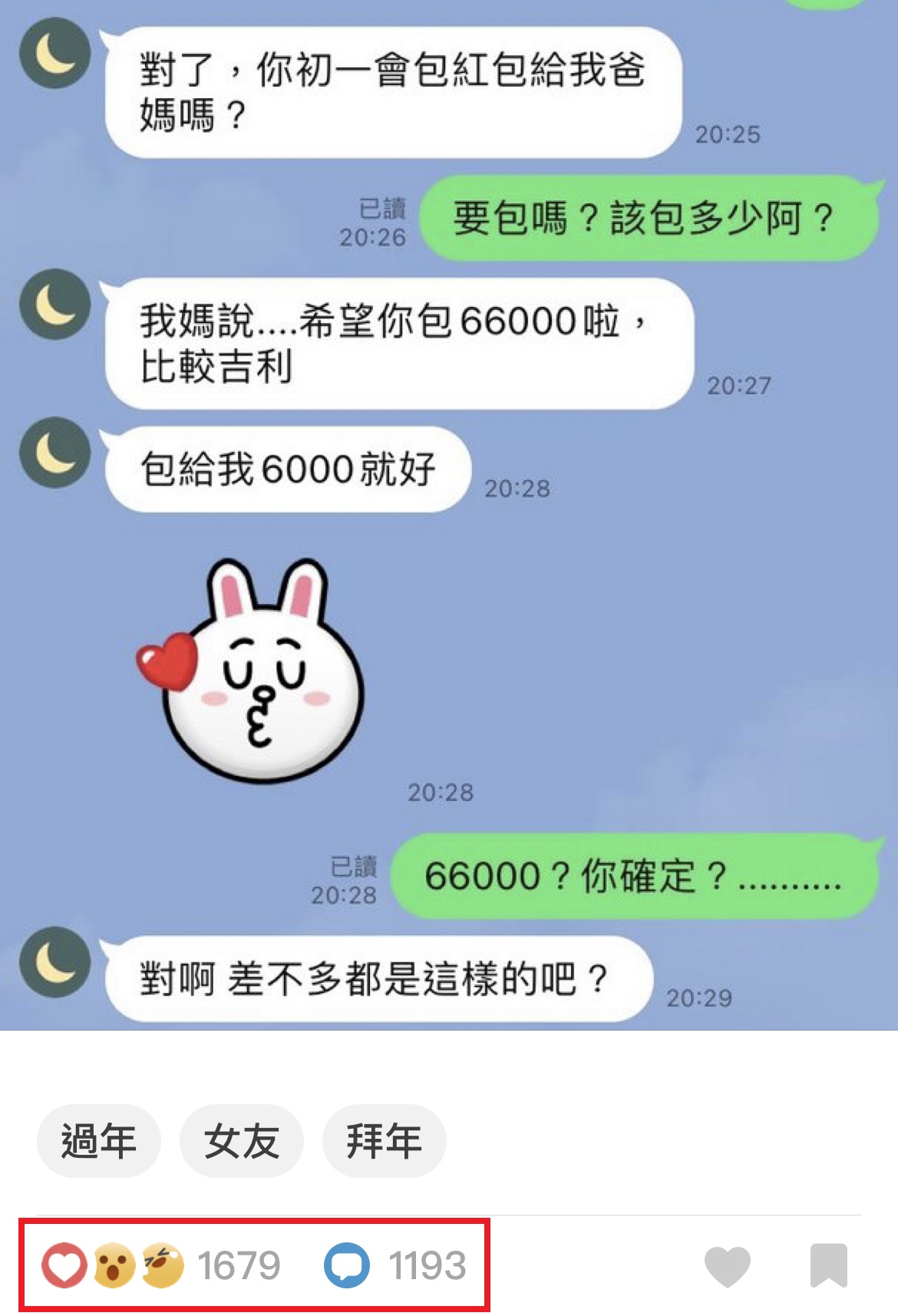This screenshot has width=898, height=1316.
Task: Open the LINE chat screenshot image
Action: click(x=449, y=514)
